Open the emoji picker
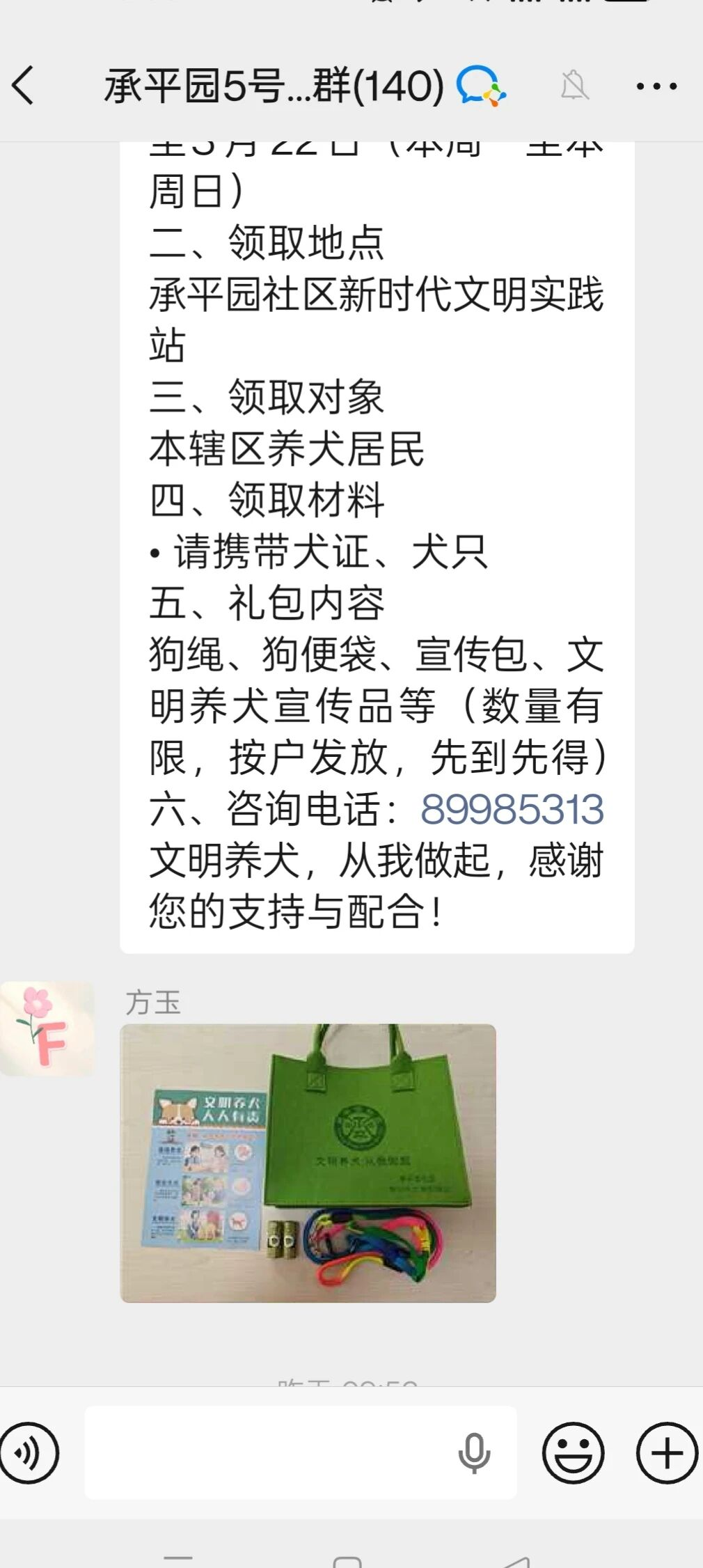 (574, 1453)
